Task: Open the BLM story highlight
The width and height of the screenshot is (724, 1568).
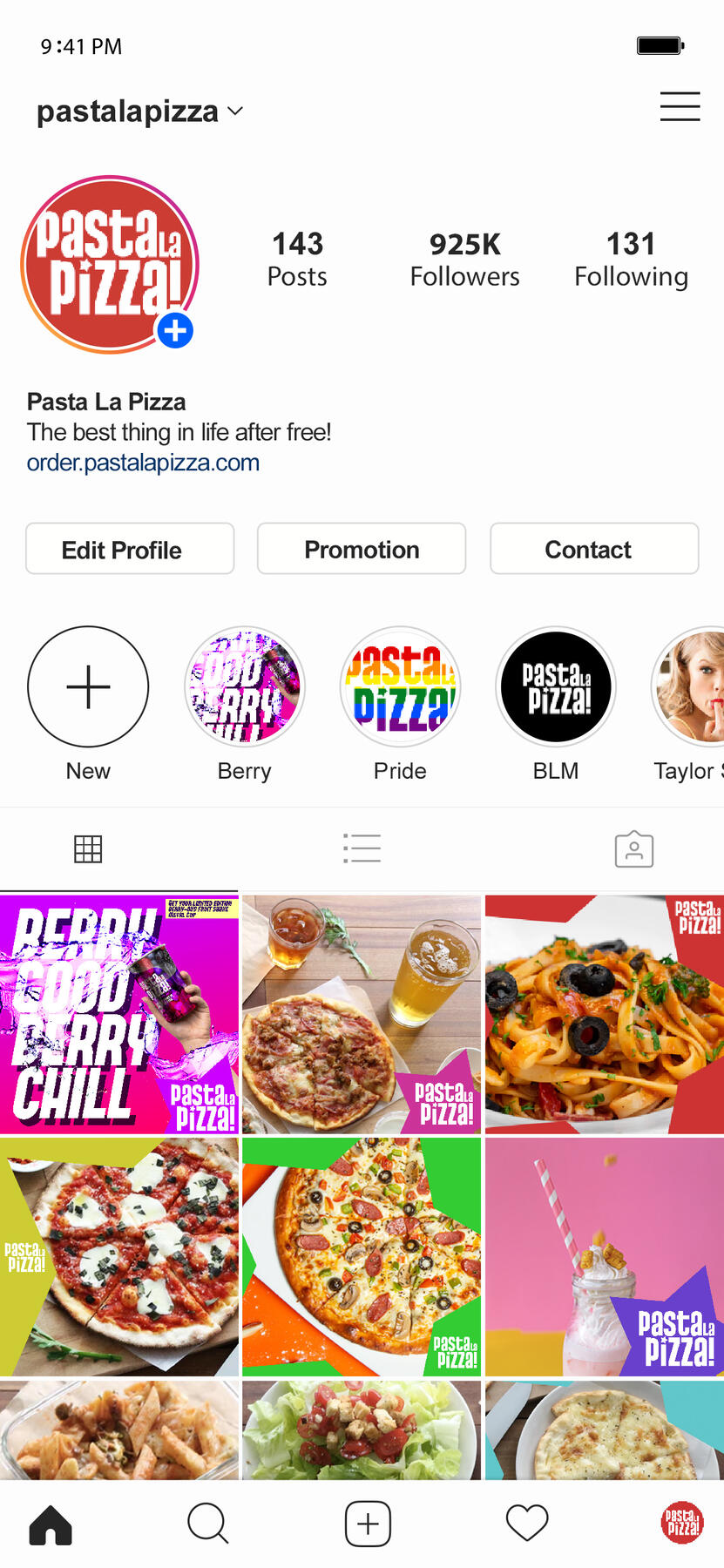Action: pos(556,687)
